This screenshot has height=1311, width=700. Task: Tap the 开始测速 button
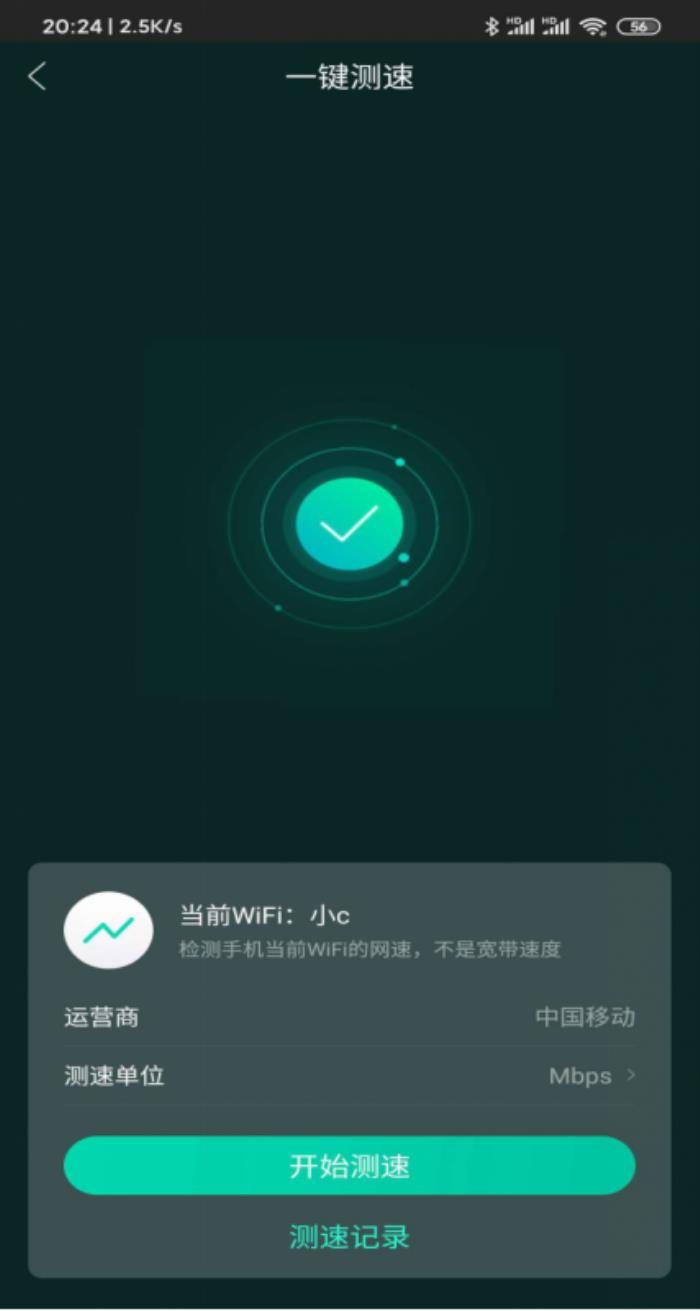pos(349,1166)
